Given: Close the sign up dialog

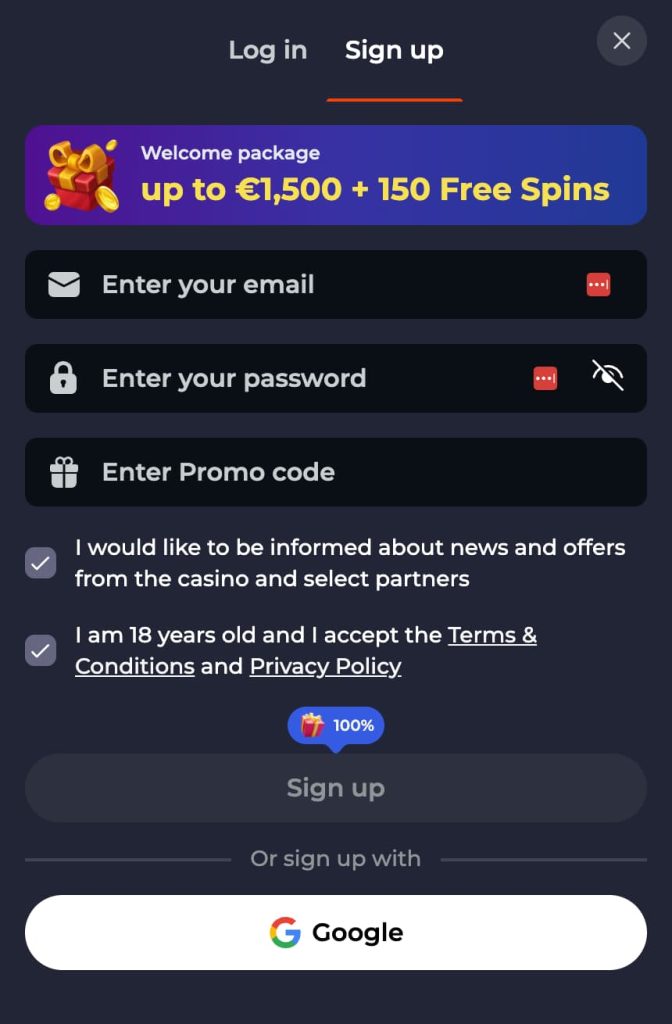Looking at the screenshot, I should coord(621,41).
